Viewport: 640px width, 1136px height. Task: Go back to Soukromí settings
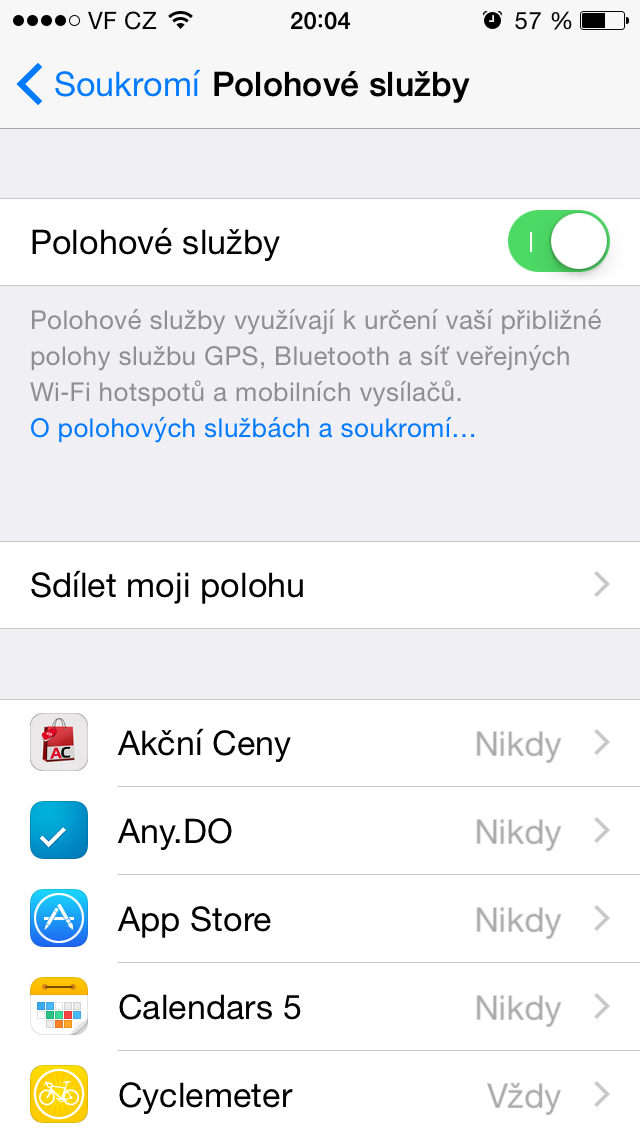tap(108, 85)
